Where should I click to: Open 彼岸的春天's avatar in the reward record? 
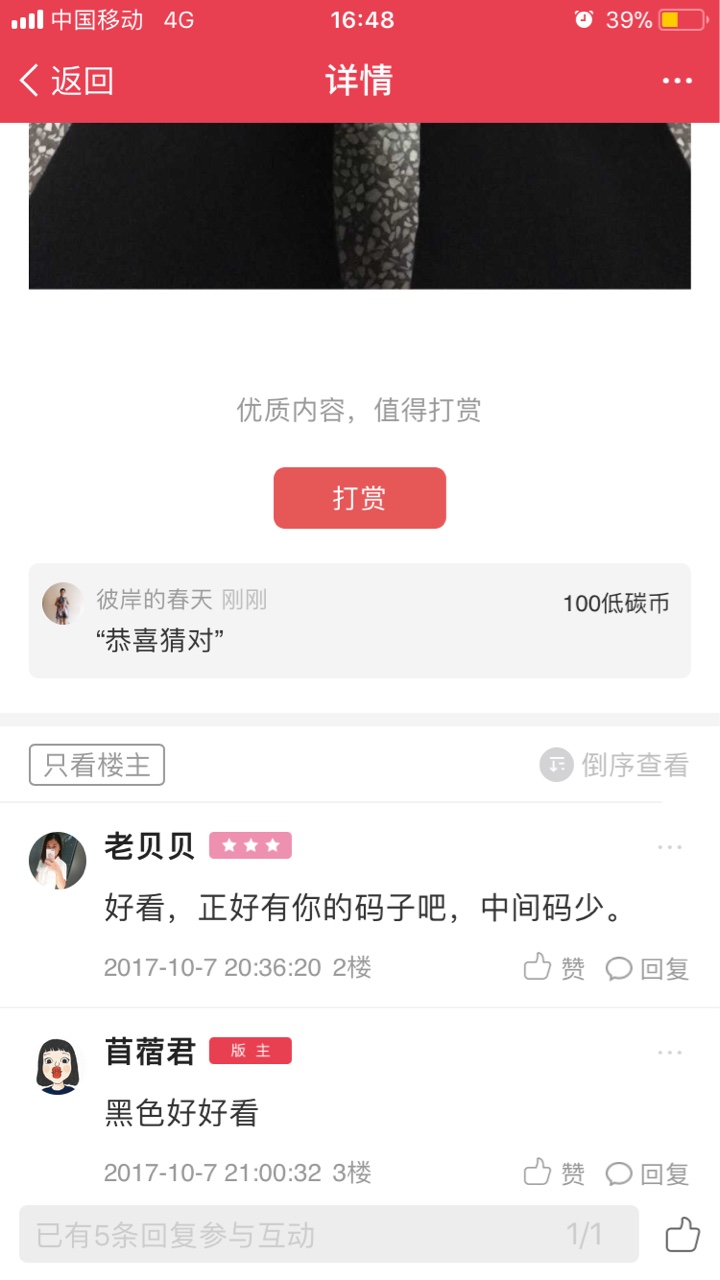[x=63, y=604]
